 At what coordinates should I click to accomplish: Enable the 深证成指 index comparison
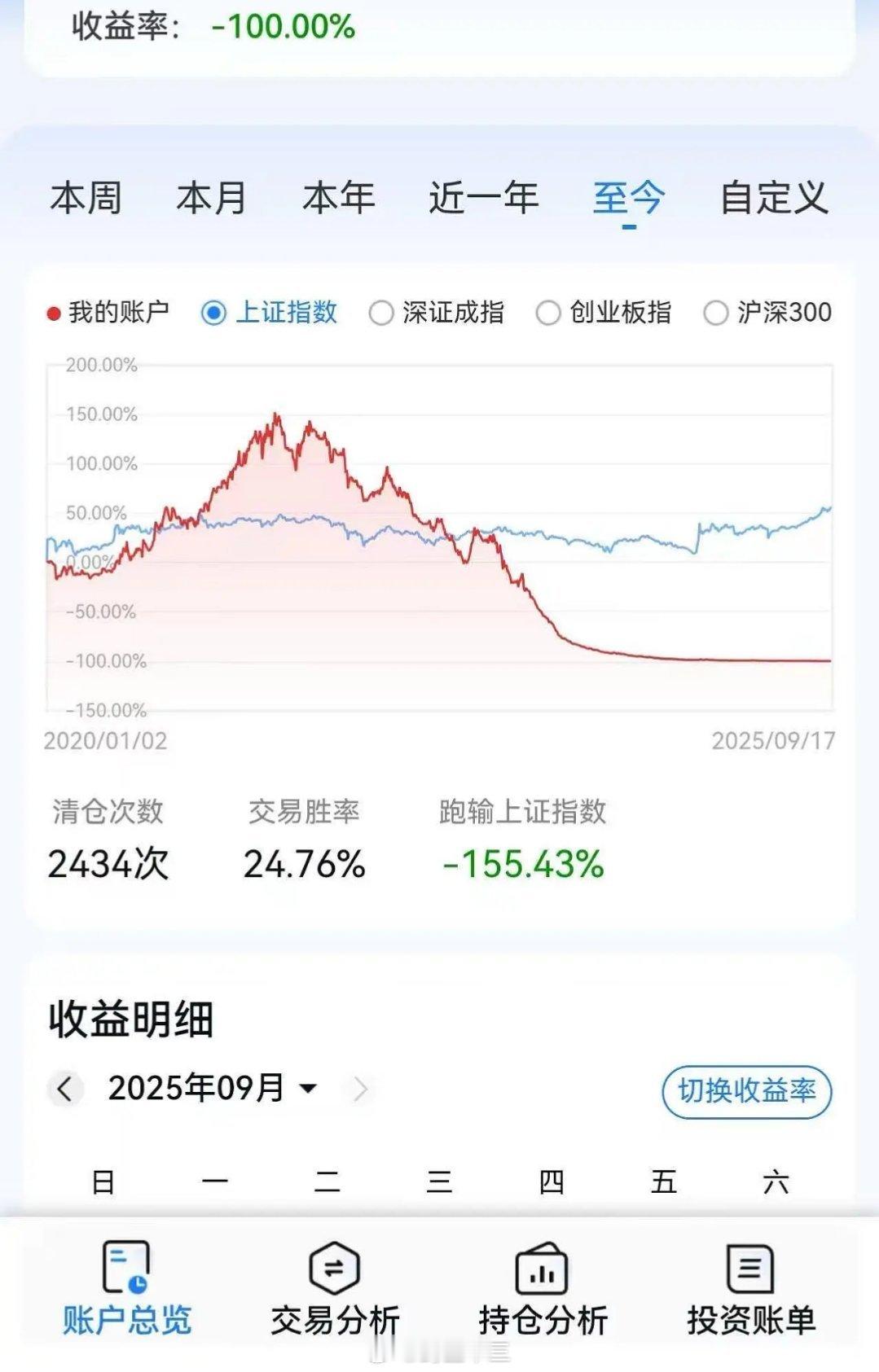click(380, 312)
